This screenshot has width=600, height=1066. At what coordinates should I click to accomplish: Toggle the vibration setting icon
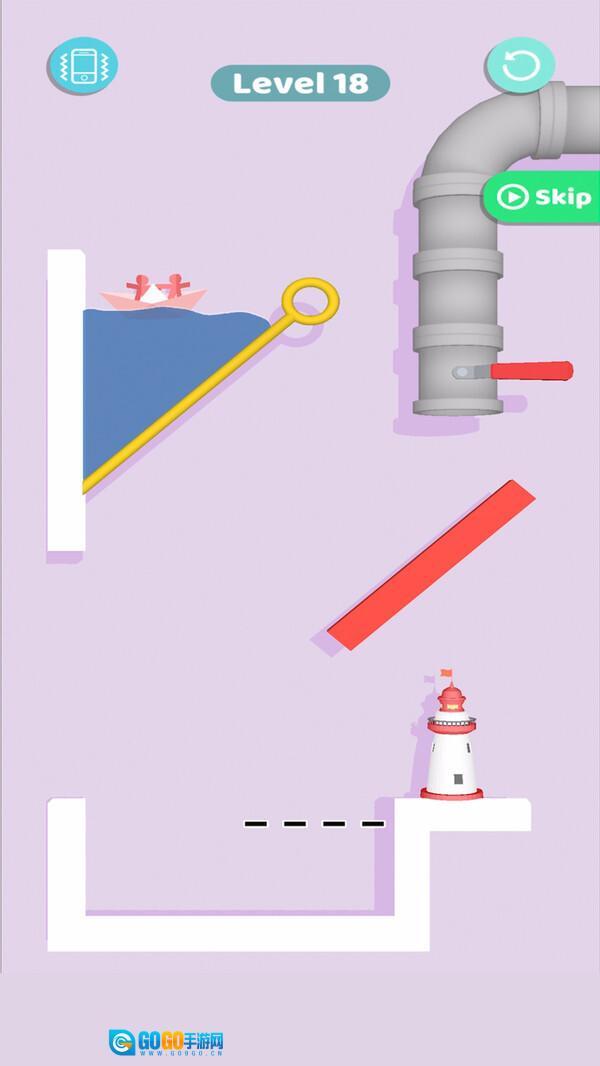pos(82,66)
